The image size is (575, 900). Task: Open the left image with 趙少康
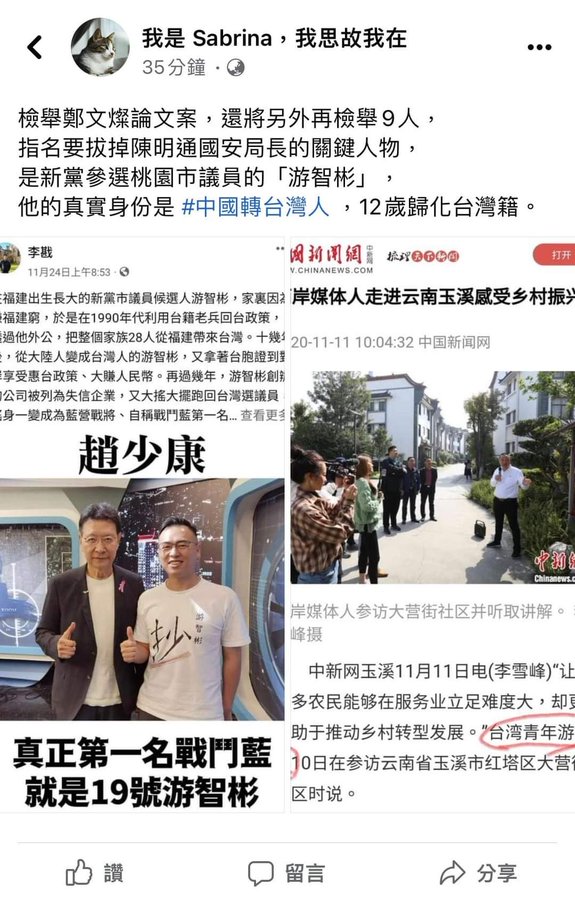[142, 525]
